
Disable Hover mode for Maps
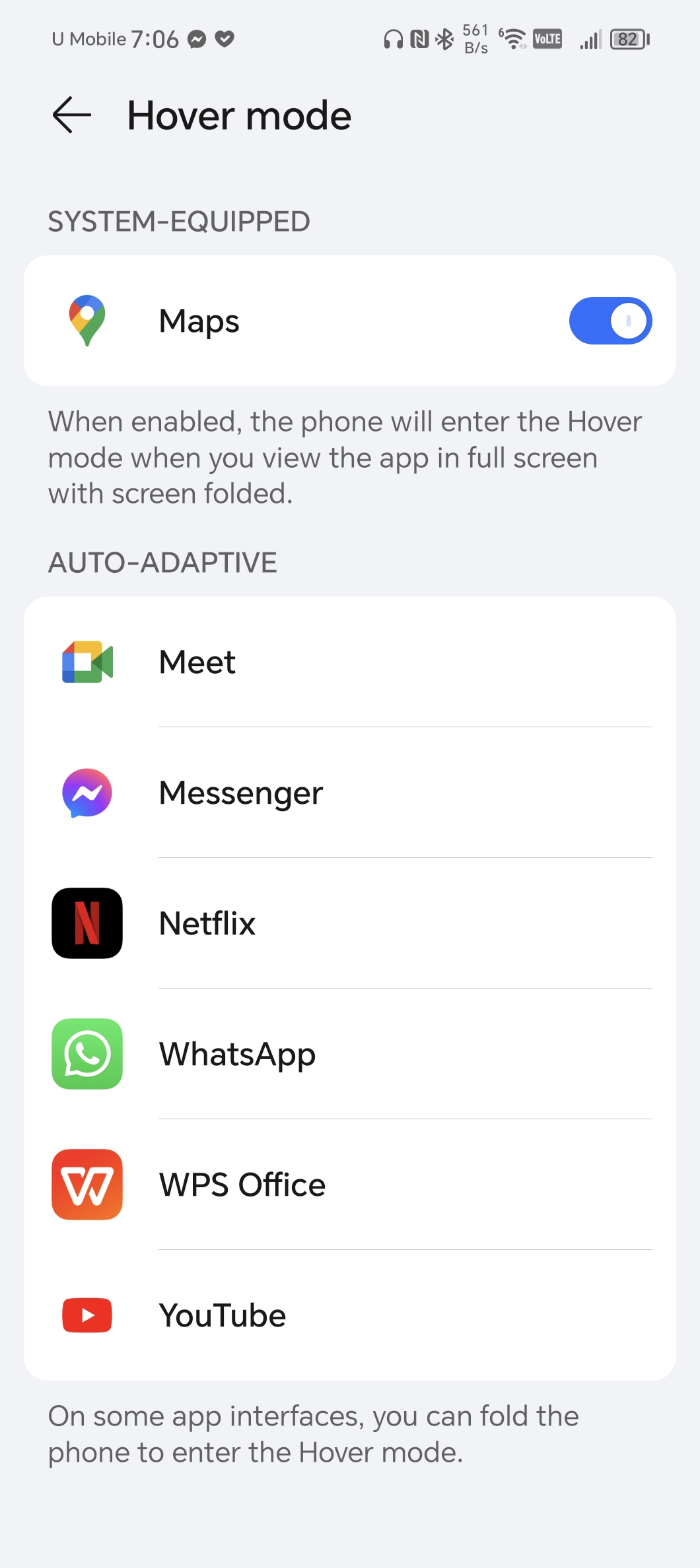(x=610, y=321)
